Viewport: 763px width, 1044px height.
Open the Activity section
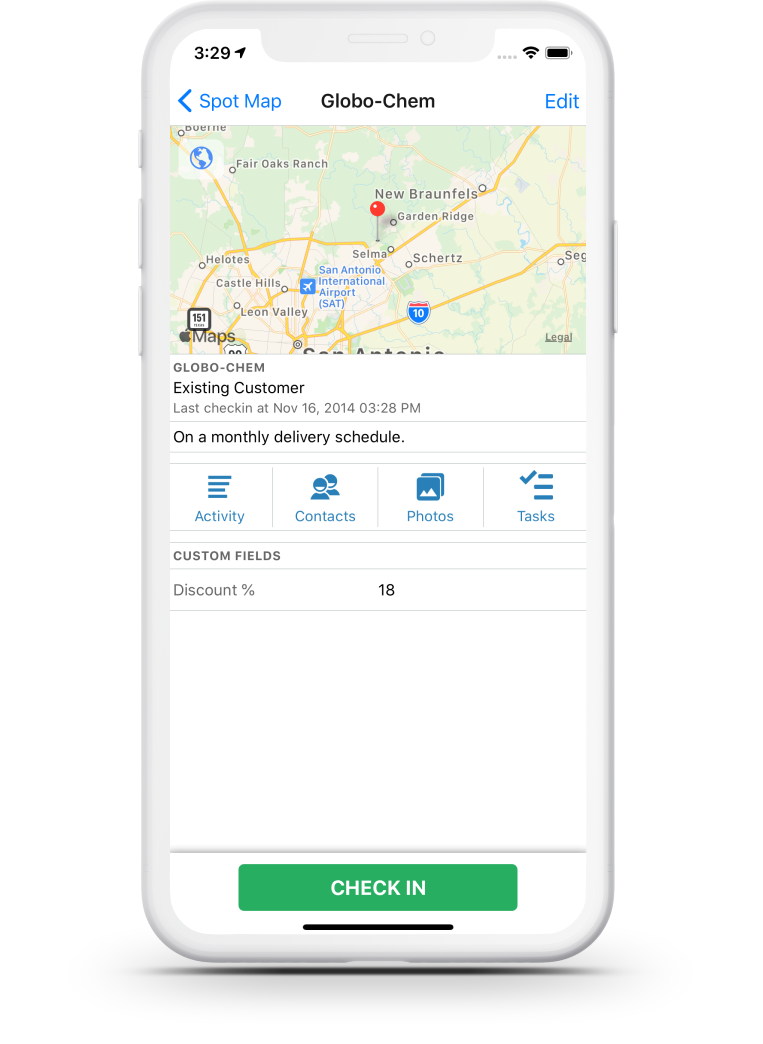(220, 498)
